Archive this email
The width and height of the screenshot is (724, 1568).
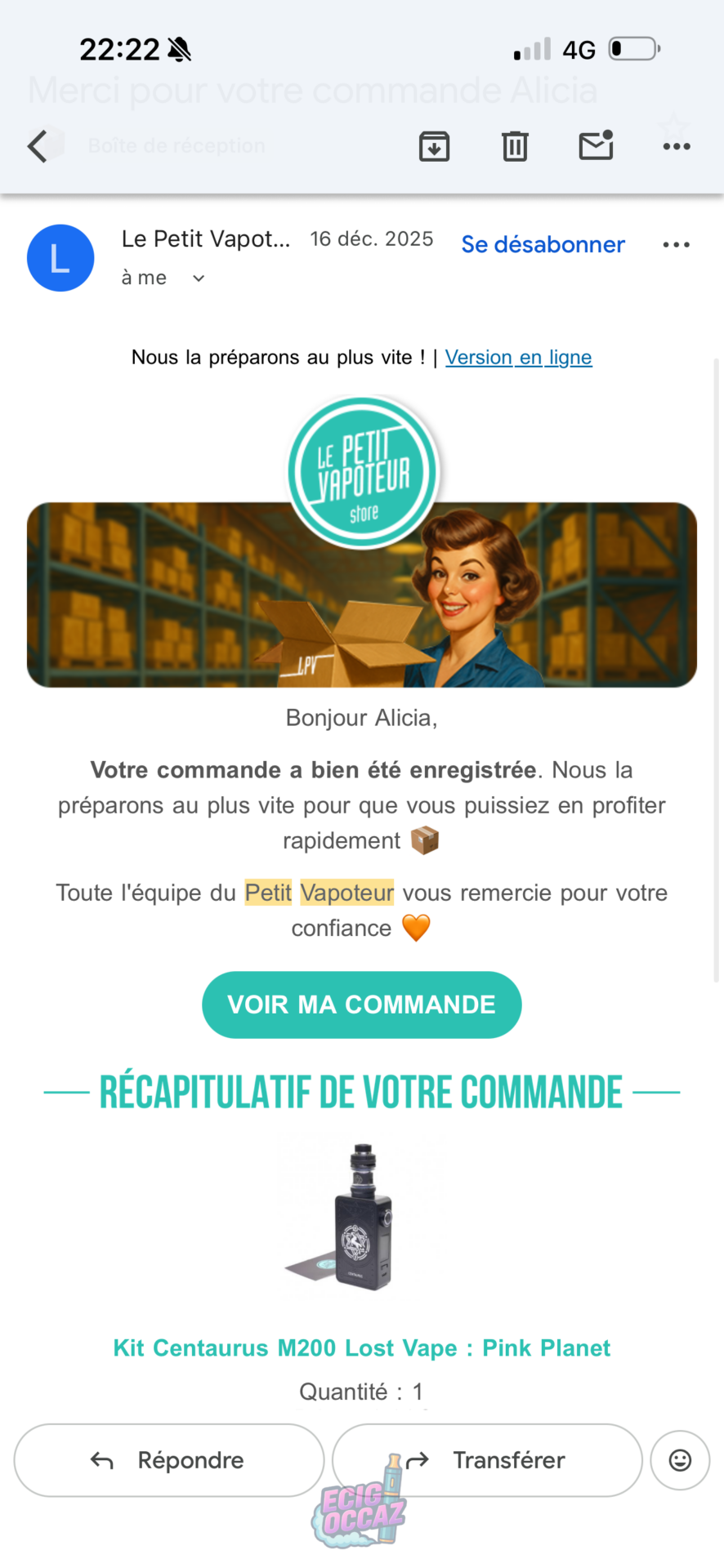[434, 147]
